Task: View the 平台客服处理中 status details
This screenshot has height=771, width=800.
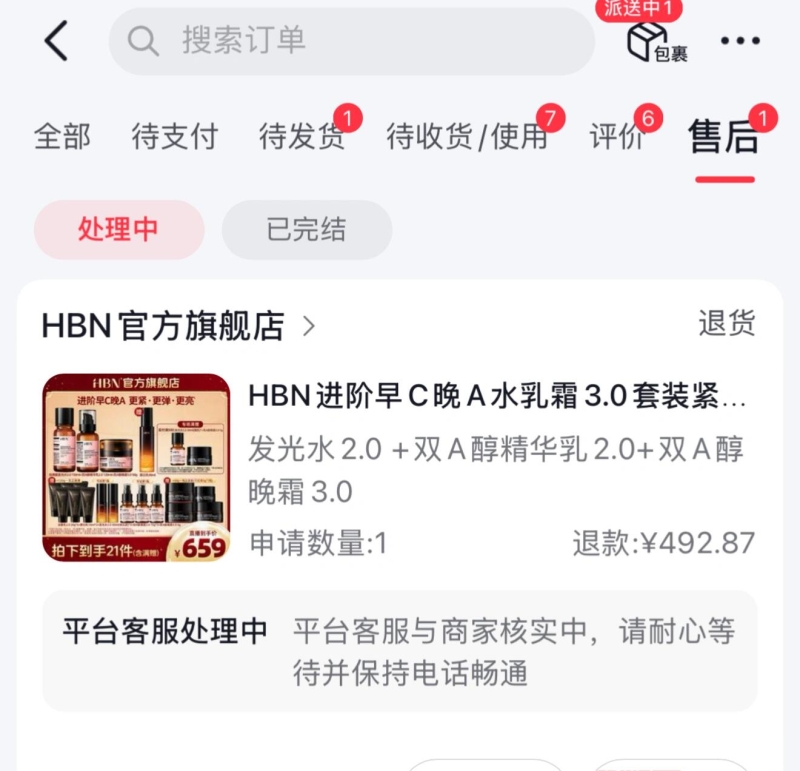Action: click(x=399, y=650)
